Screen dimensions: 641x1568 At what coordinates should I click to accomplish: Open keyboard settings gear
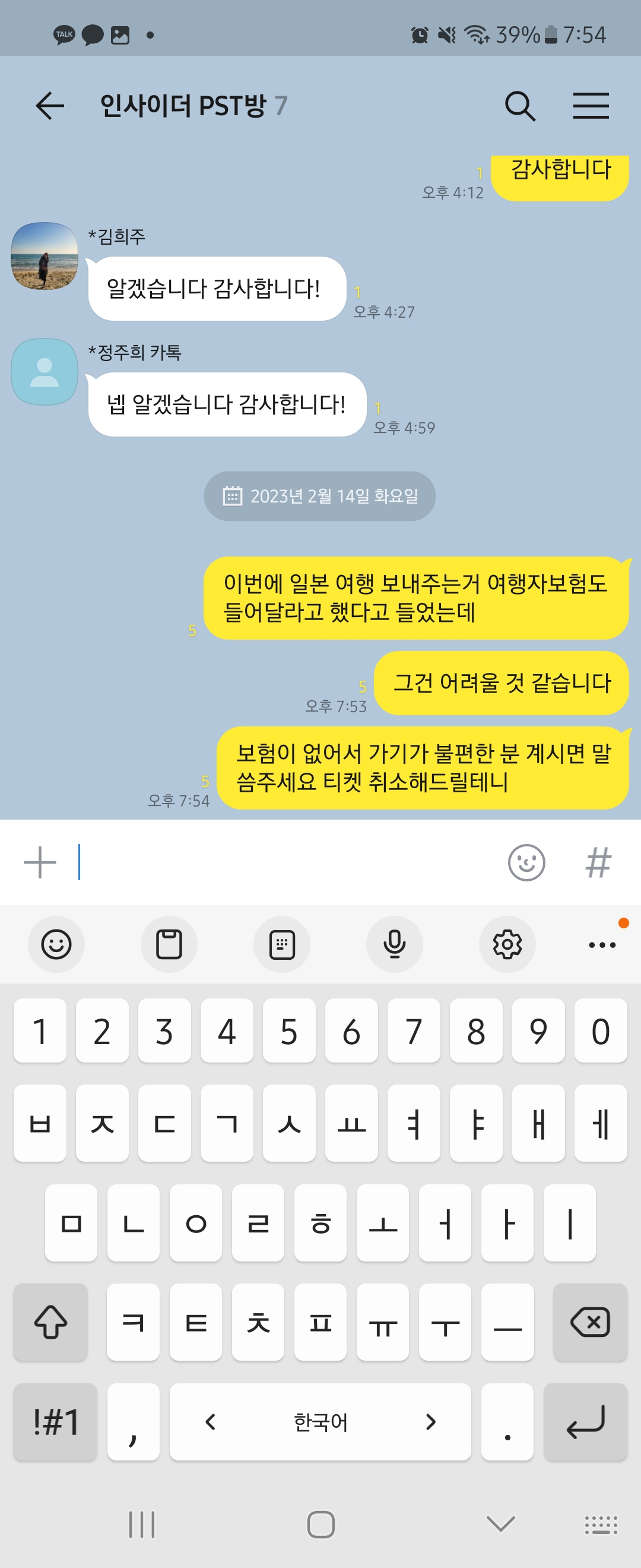[x=507, y=944]
